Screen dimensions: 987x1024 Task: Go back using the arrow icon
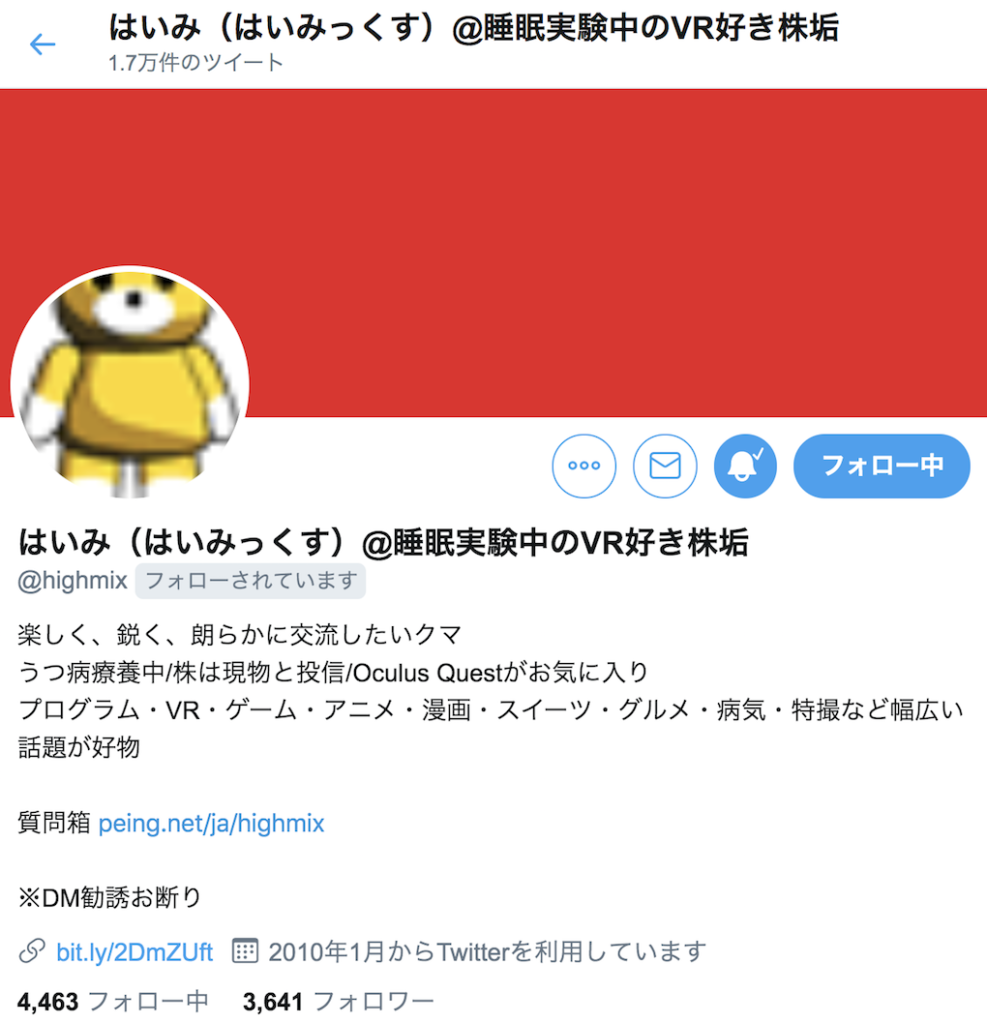point(42,44)
